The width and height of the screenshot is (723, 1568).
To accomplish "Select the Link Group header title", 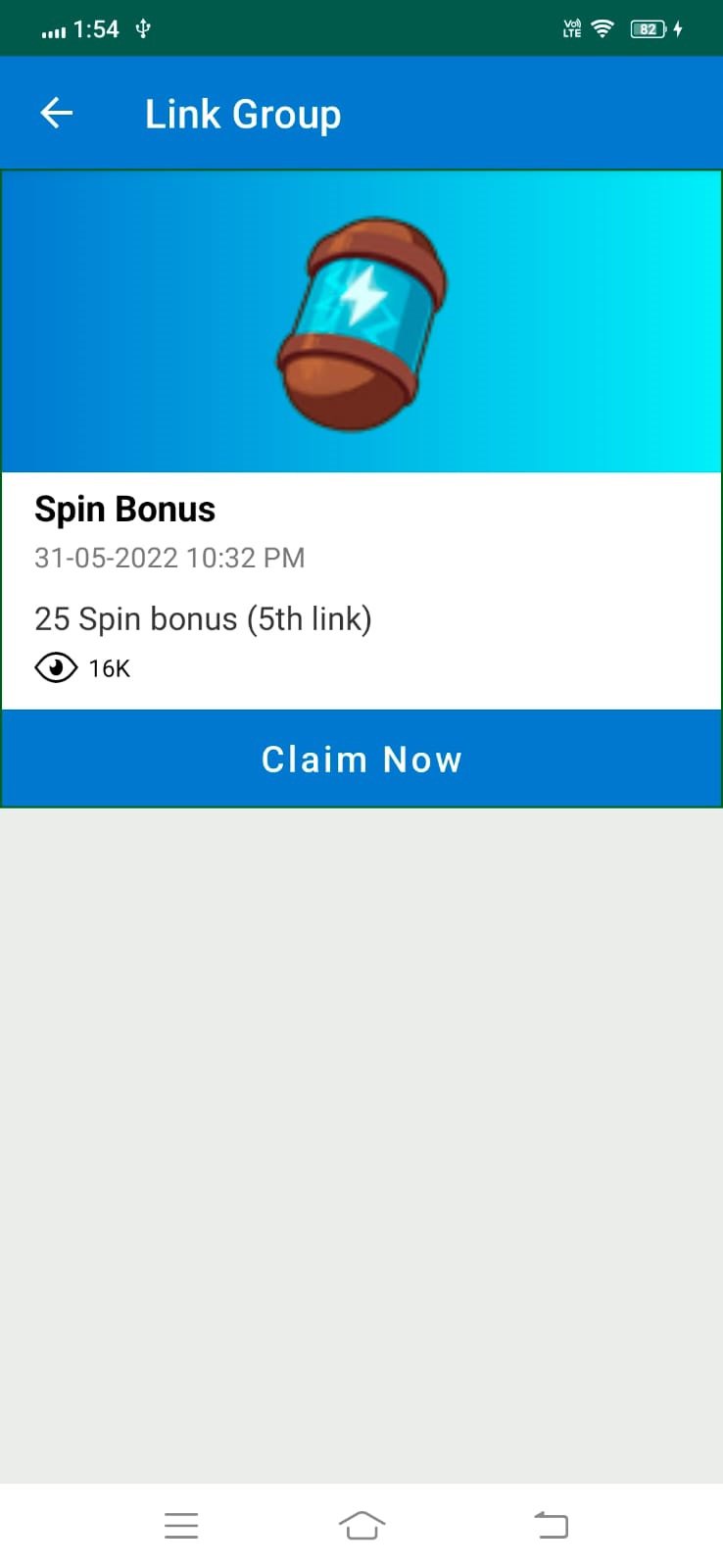I will 243,114.
